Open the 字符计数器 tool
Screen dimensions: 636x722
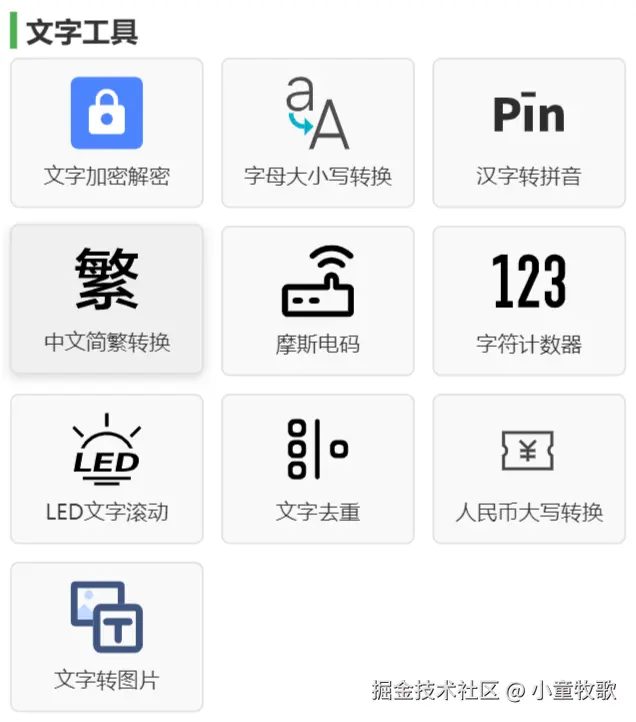click(x=529, y=301)
